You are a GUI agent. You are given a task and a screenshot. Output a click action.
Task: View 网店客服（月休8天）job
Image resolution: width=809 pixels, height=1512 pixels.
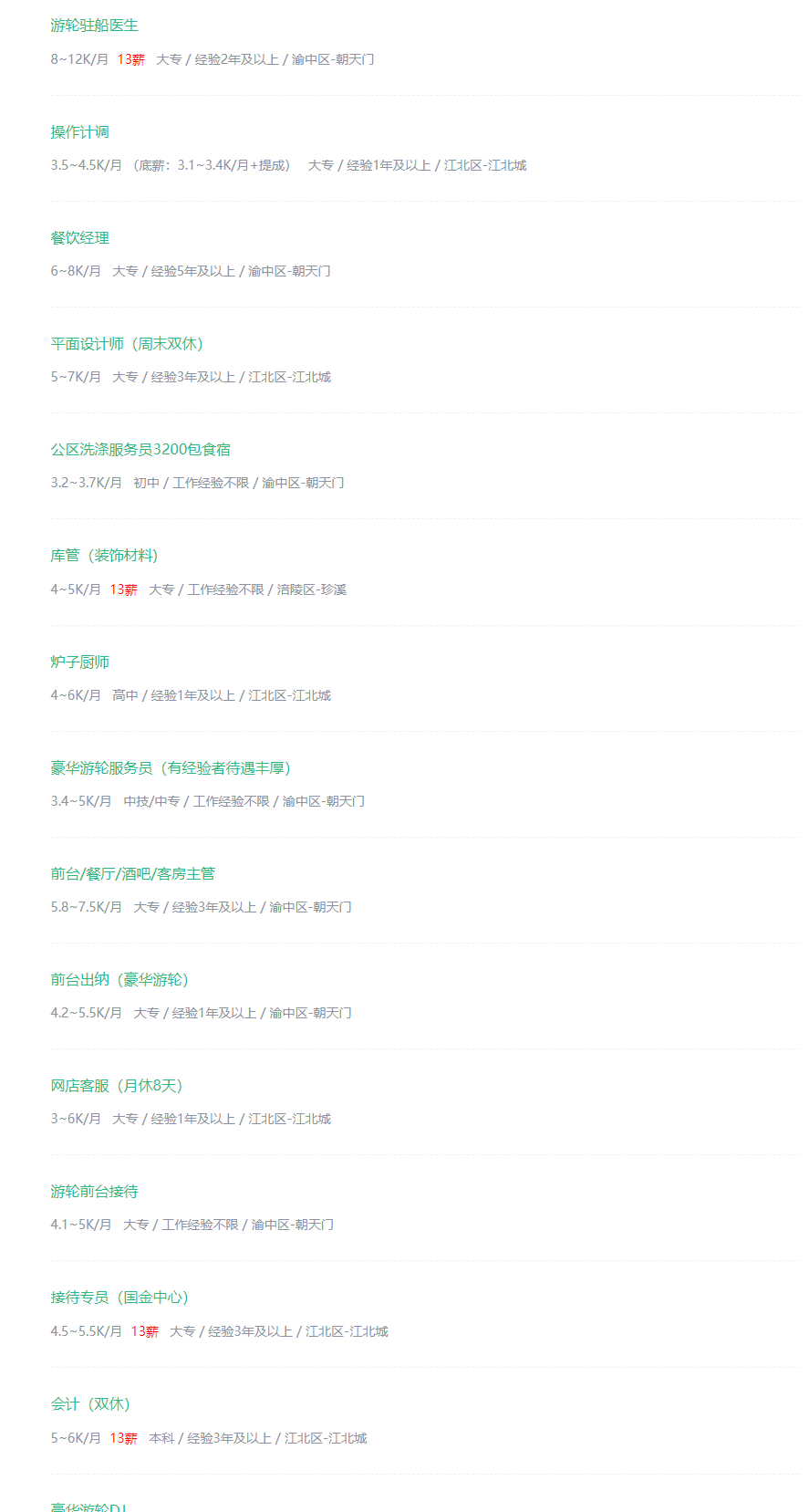point(117,1085)
